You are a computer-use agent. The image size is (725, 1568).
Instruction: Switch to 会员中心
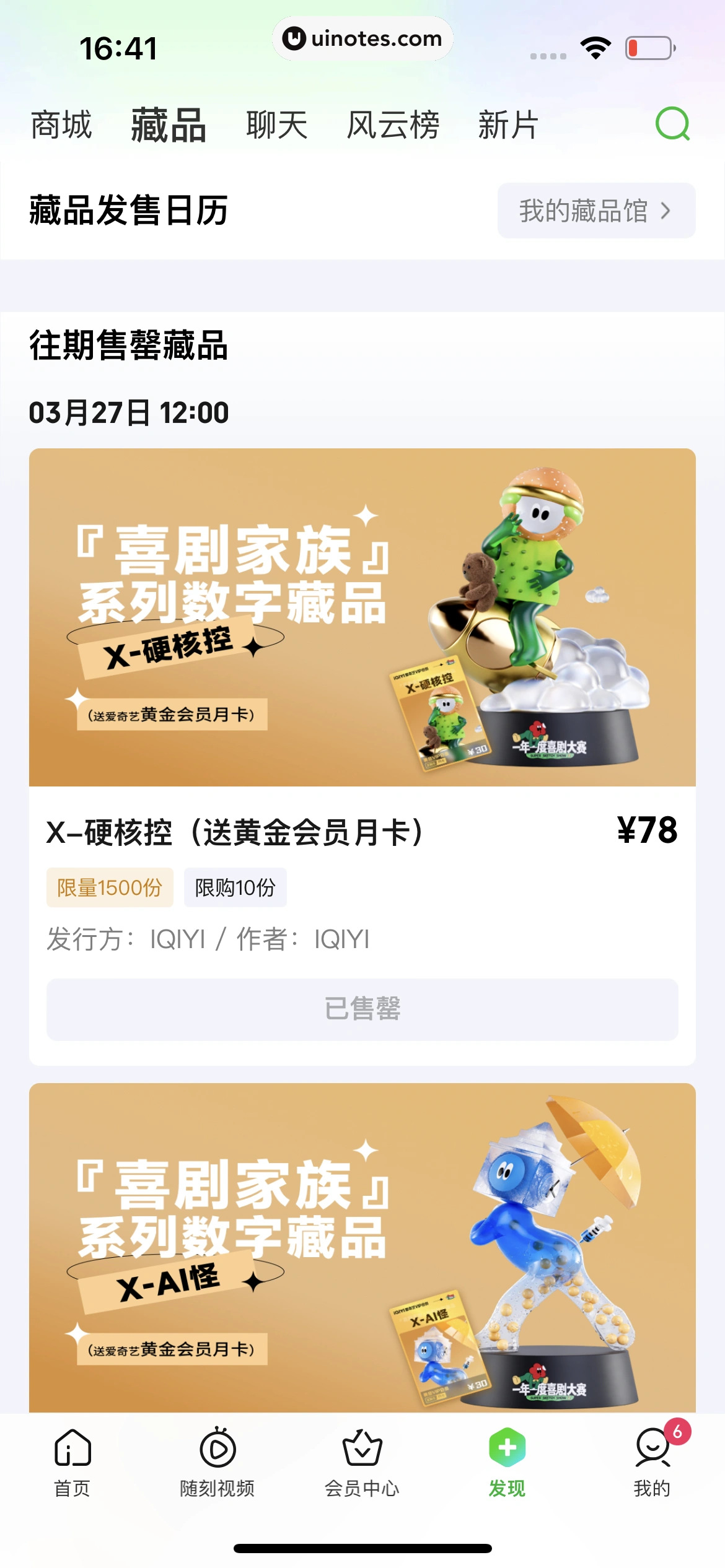click(x=362, y=1461)
